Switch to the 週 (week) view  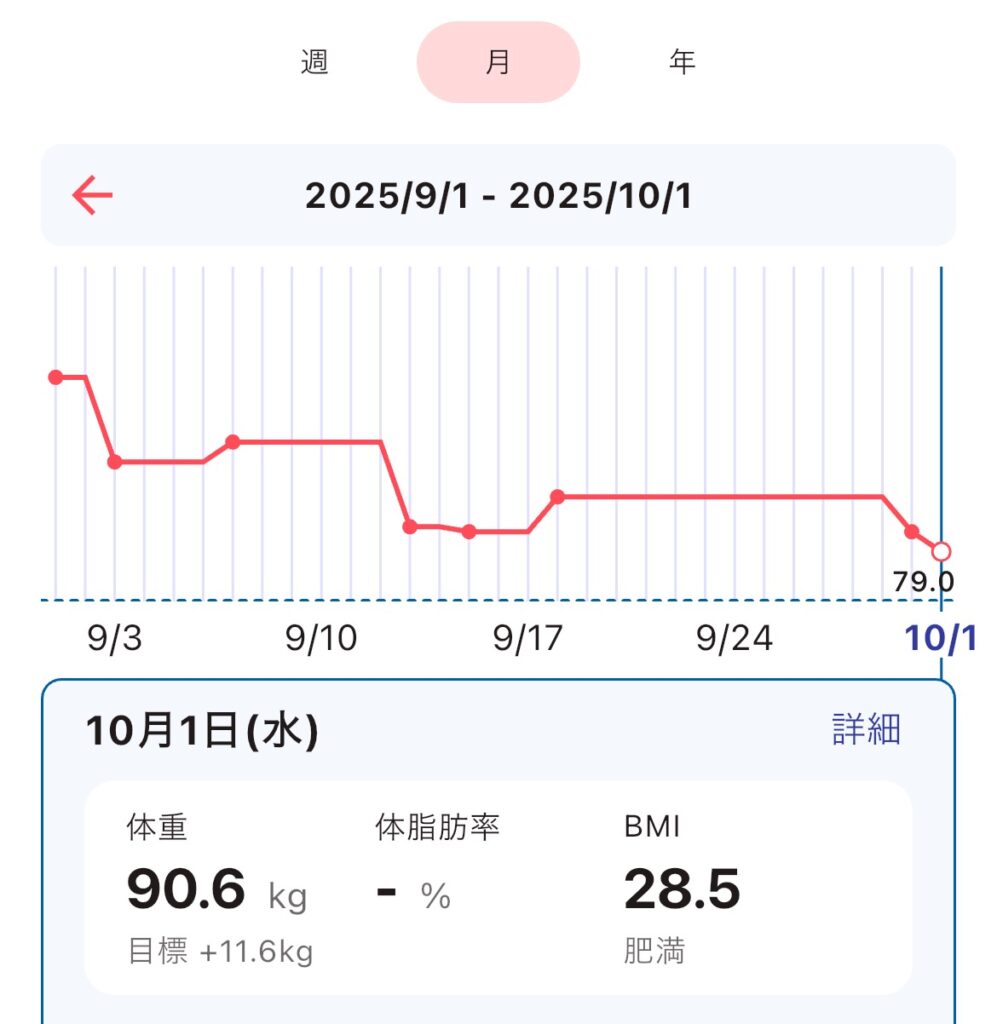pyautogui.click(x=315, y=62)
